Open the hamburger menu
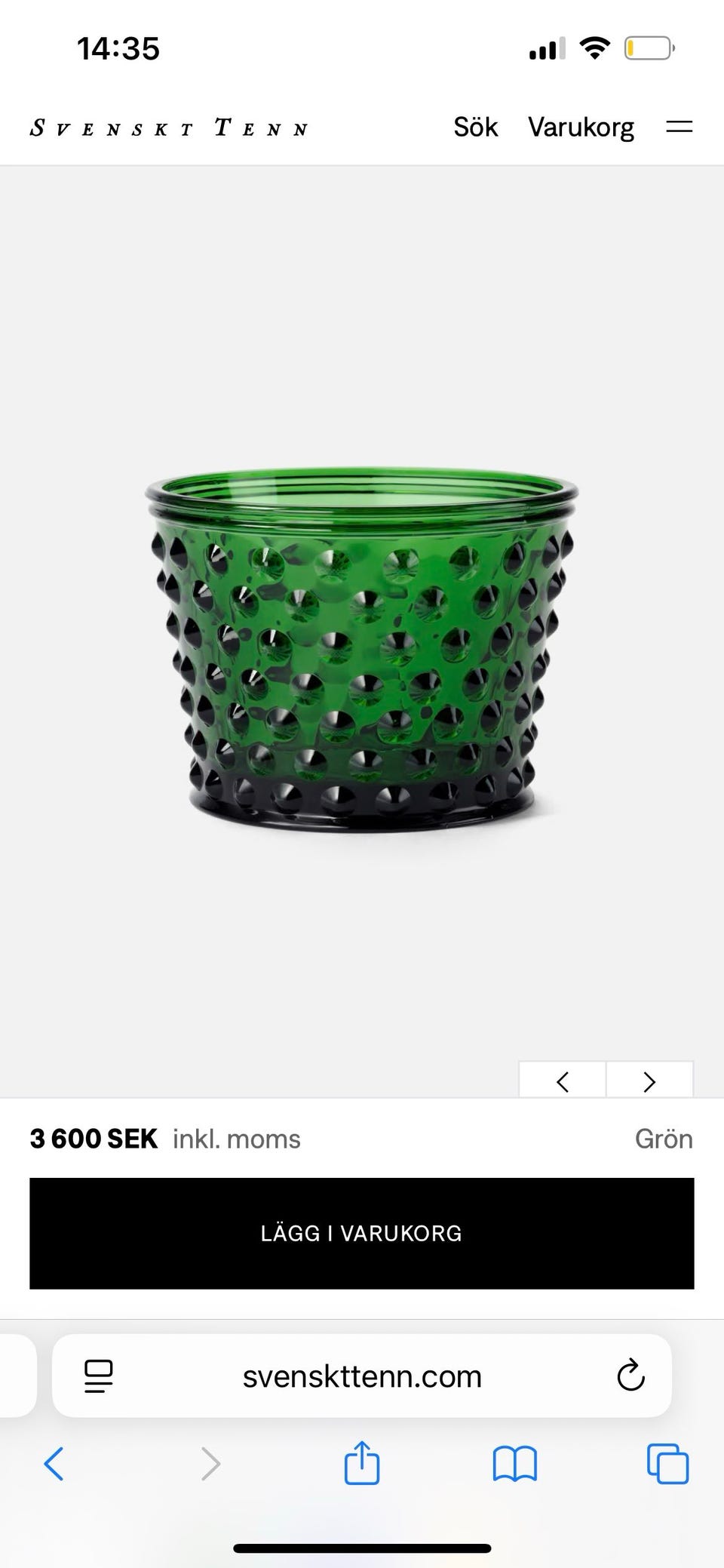This screenshot has height=1568, width=724. coord(679,128)
